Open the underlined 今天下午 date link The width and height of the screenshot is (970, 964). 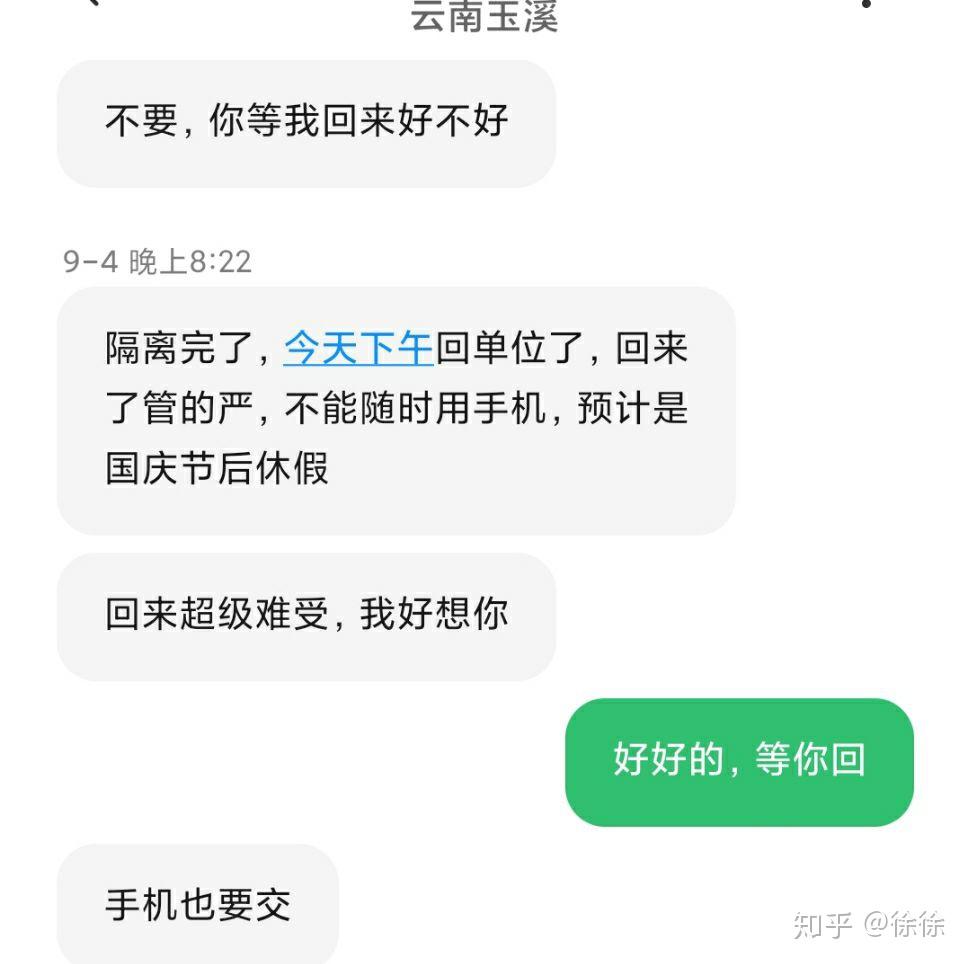point(358,349)
